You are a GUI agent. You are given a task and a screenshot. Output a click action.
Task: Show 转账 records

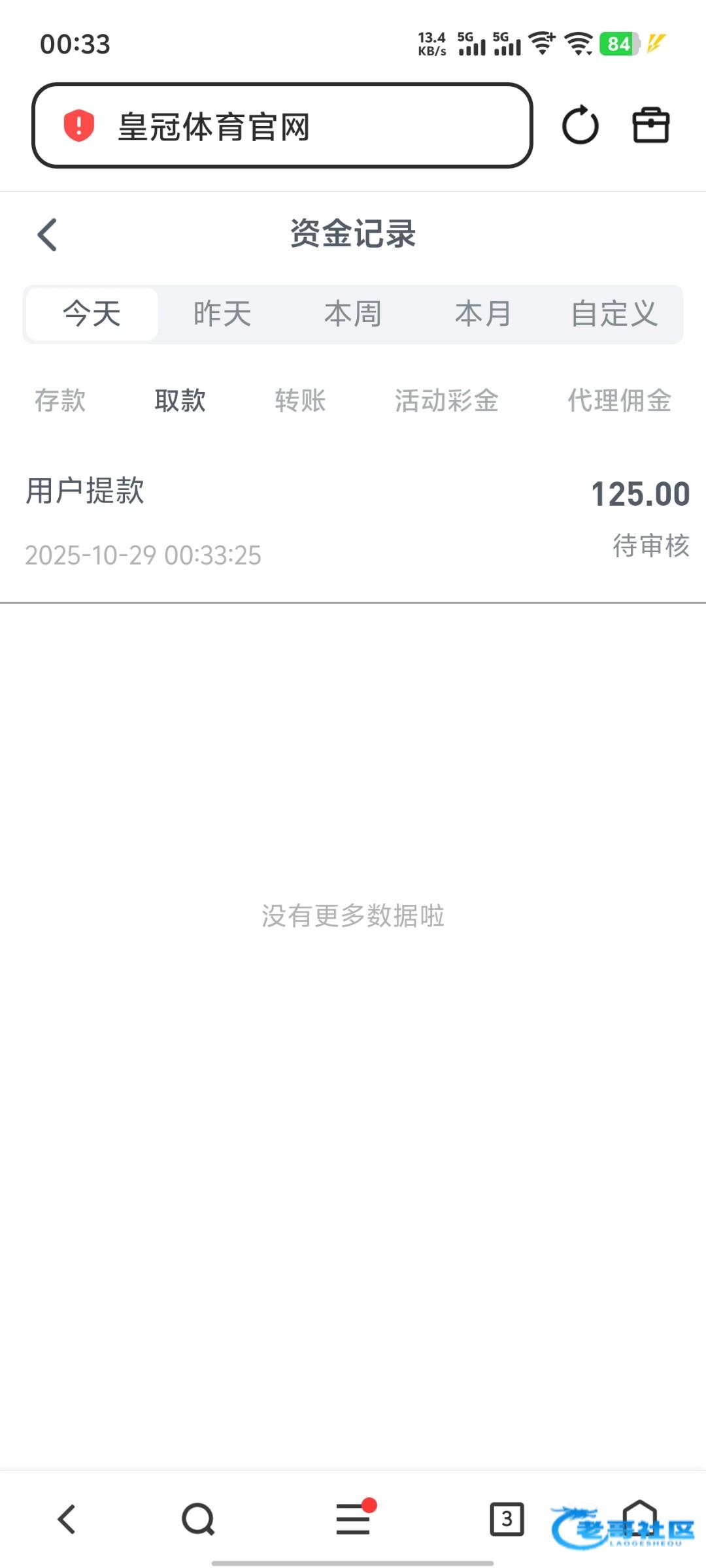tap(301, 400)
